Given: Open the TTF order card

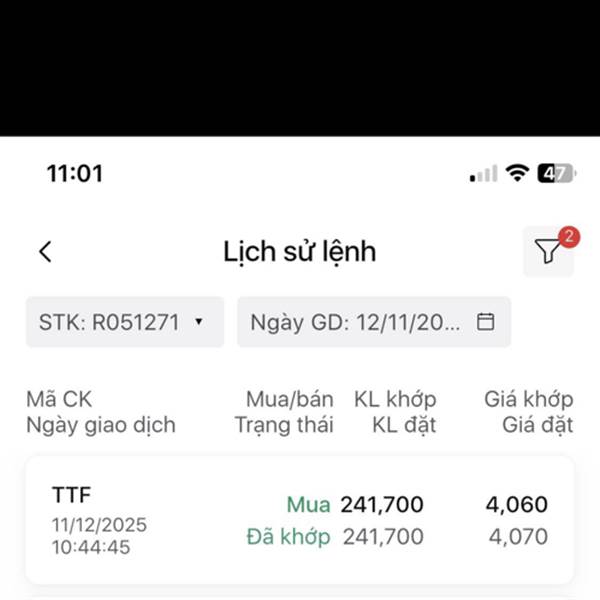Looking at the screenshot, I should pyautogui.click(x=300, y=520).
